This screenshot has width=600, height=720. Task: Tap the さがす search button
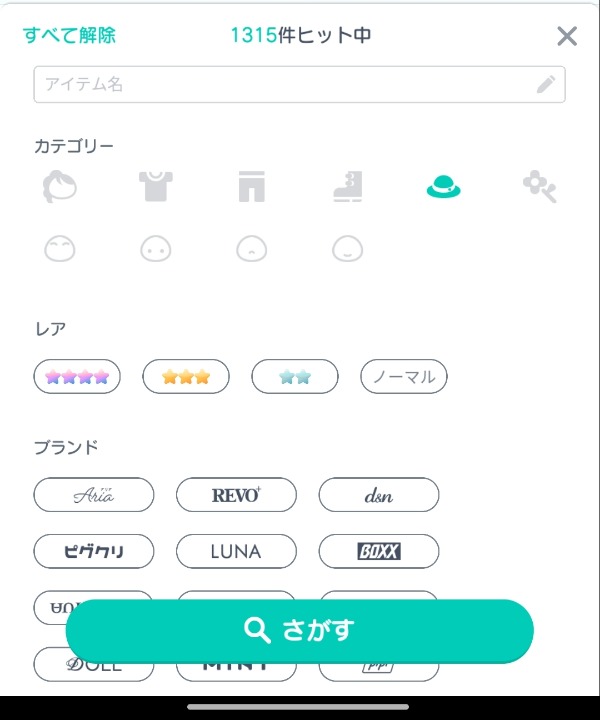[299, 630]
